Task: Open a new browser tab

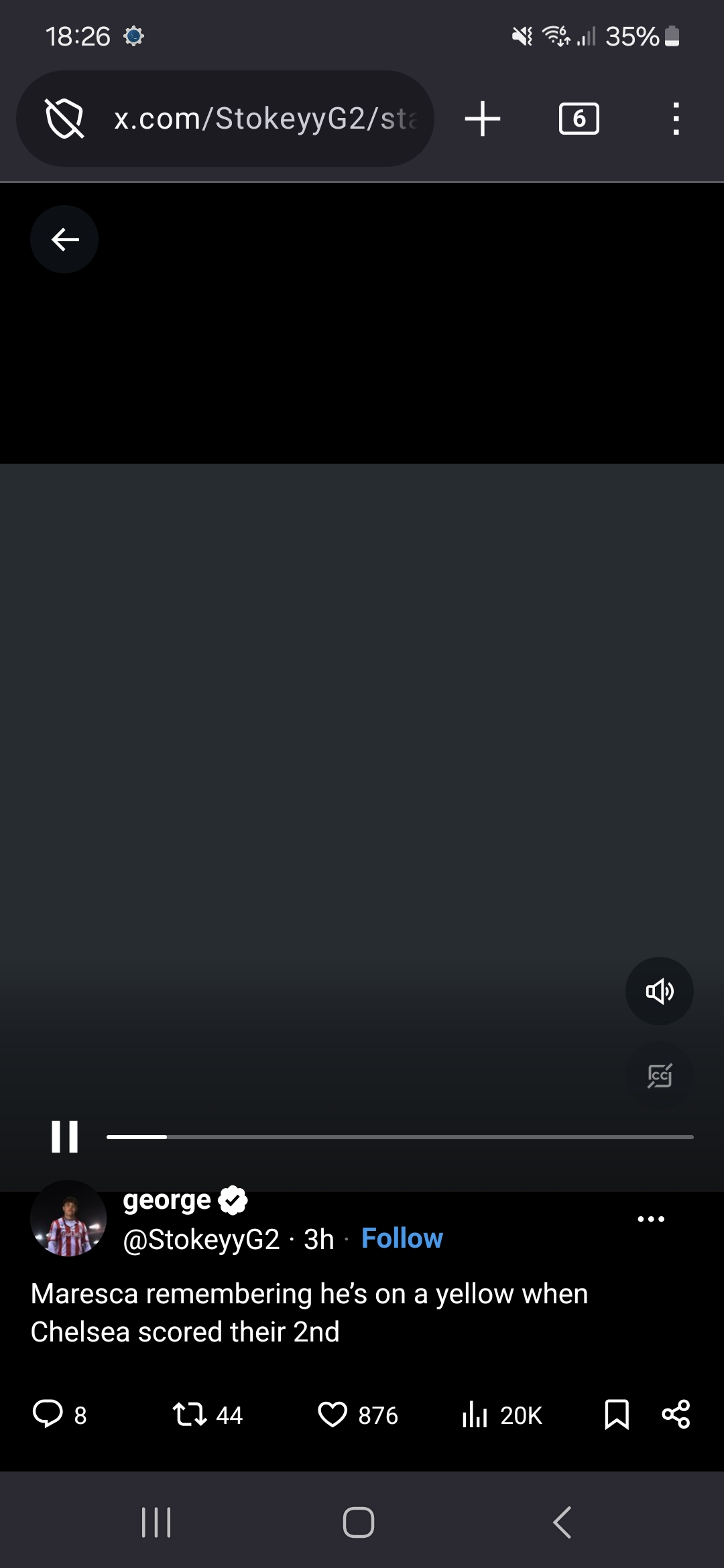Action: click(483, 119)
